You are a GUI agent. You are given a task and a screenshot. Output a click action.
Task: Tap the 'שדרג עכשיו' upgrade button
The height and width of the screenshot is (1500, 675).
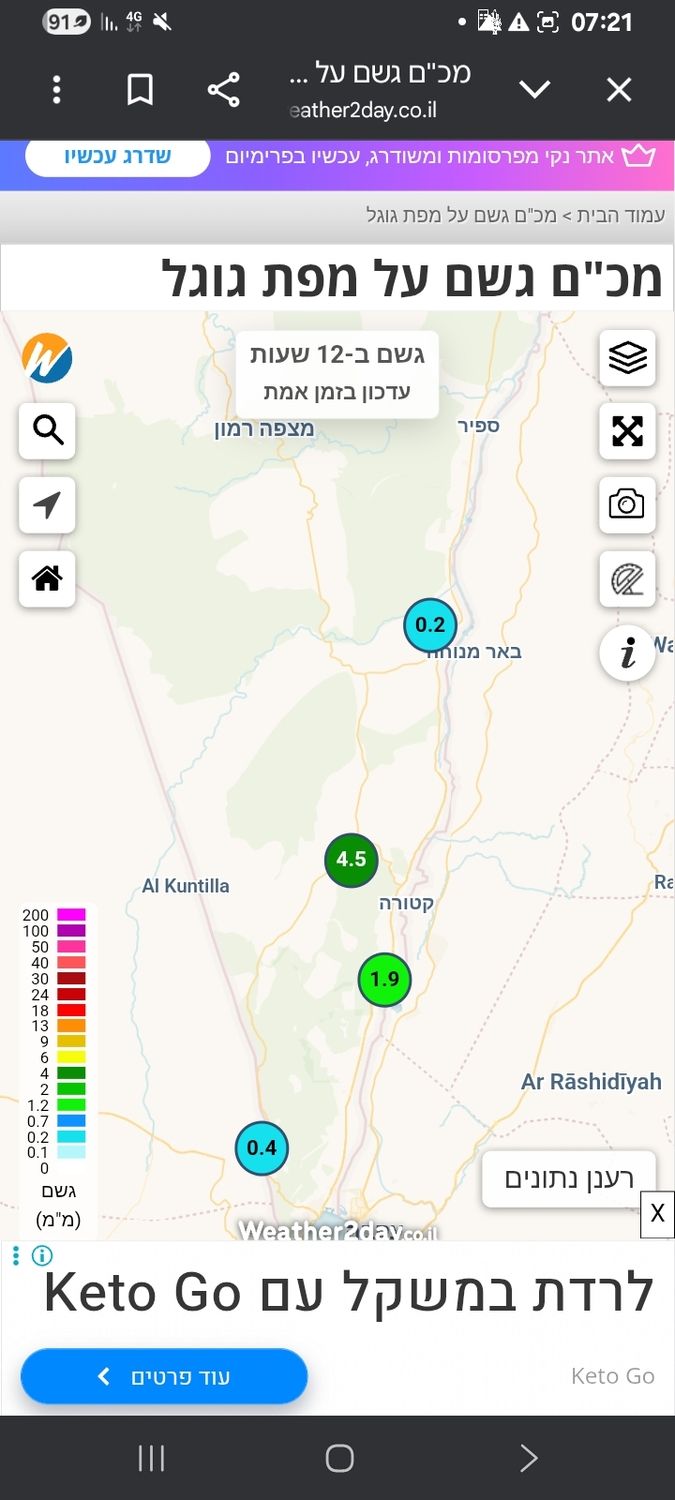click(118, 157)
